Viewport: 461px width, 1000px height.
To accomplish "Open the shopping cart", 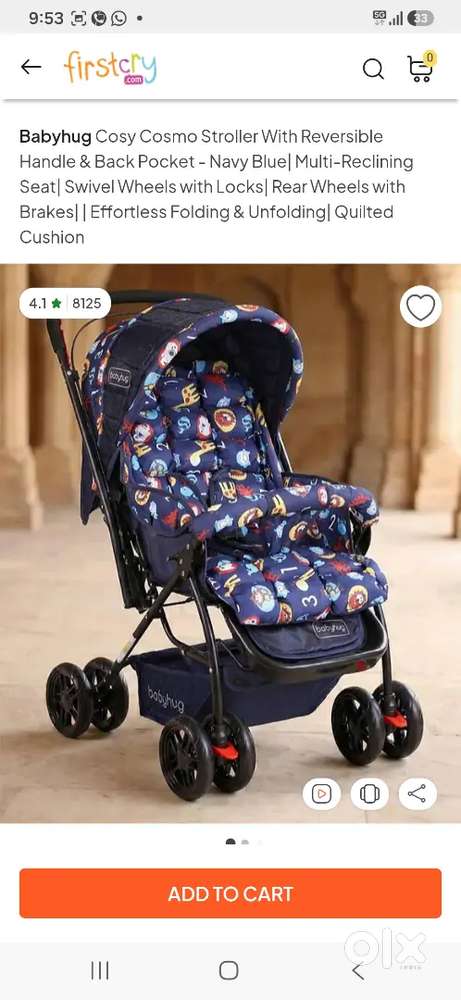I will 420,67.
